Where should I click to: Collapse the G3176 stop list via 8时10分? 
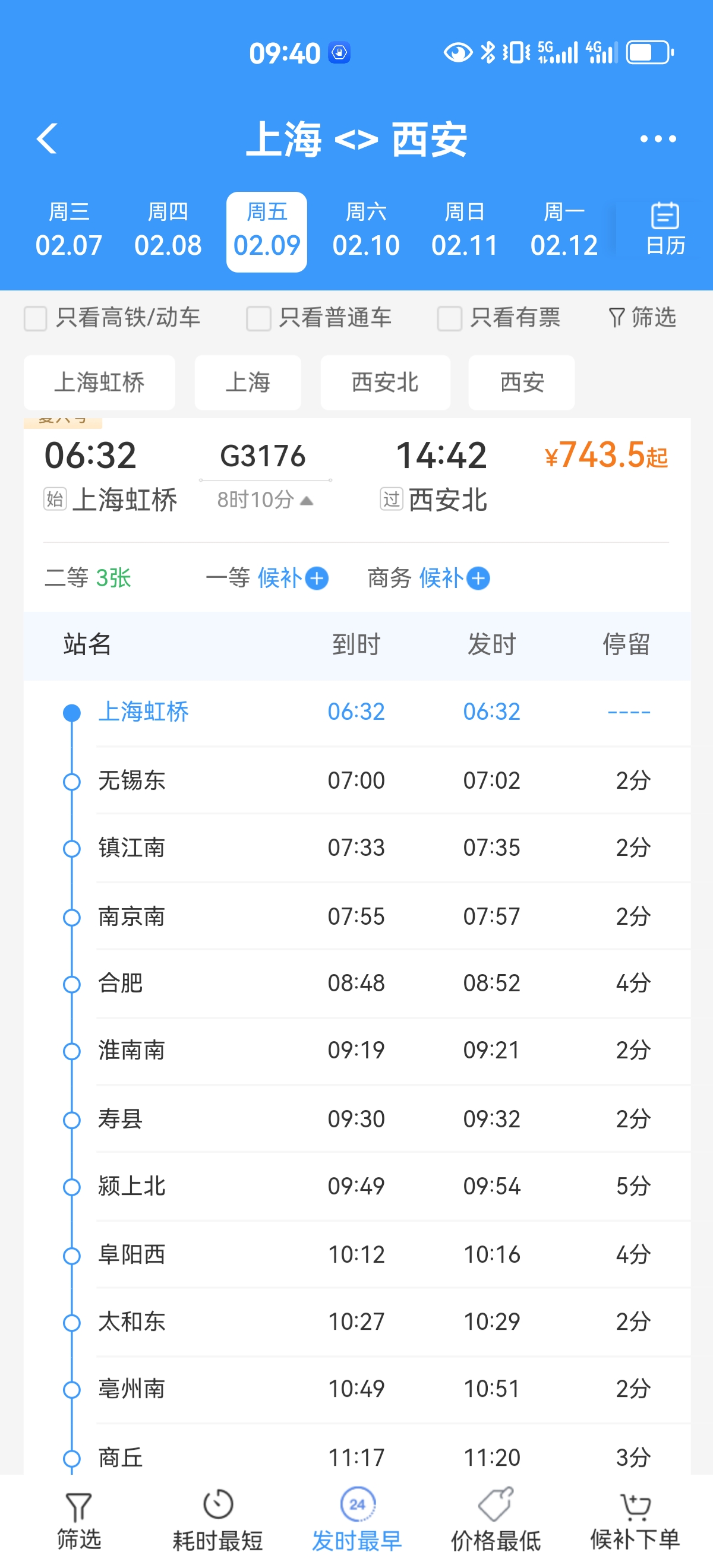[x=265, y=500]
